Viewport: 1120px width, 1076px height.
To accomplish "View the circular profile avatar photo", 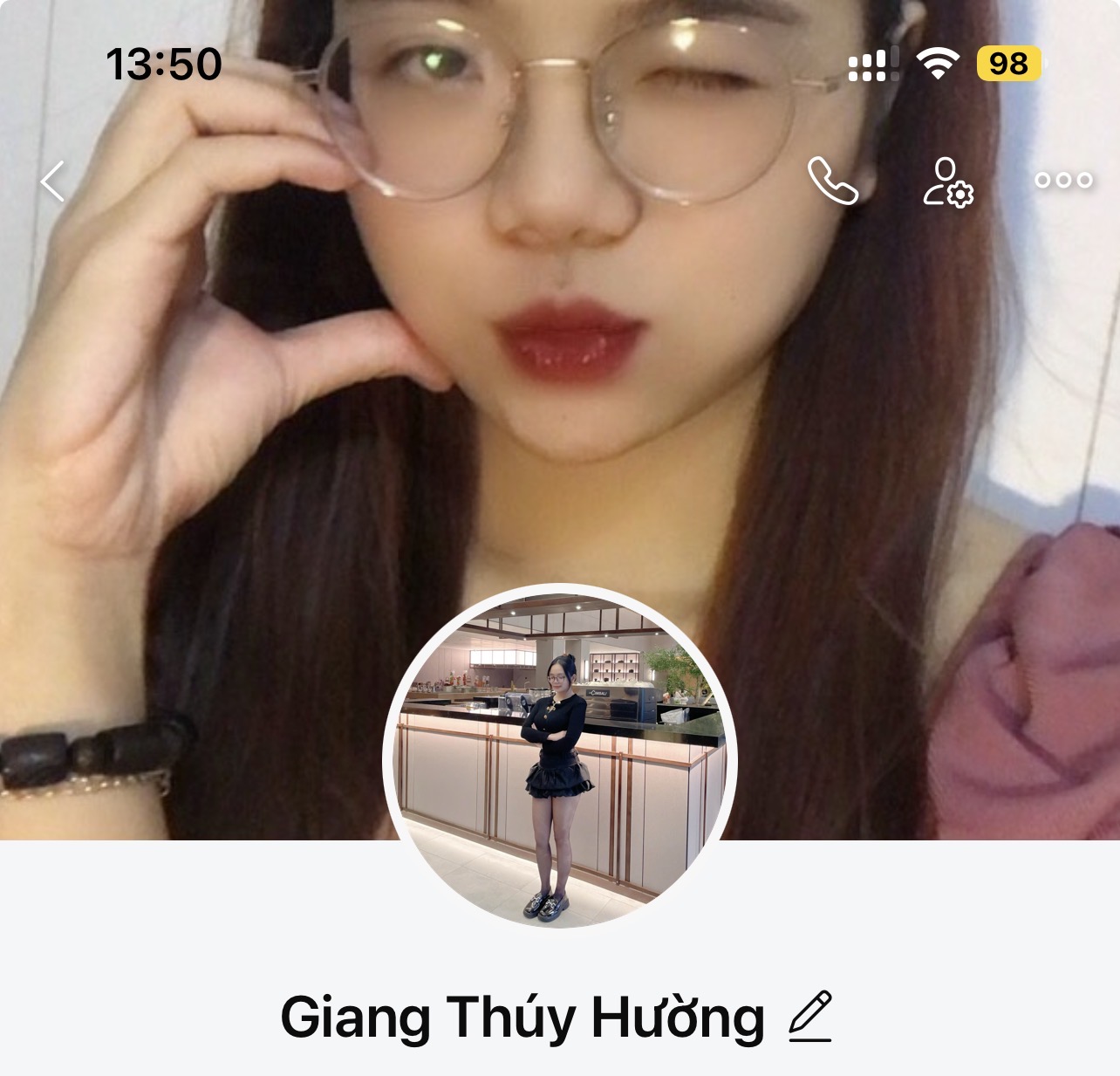I will (560, 757).
